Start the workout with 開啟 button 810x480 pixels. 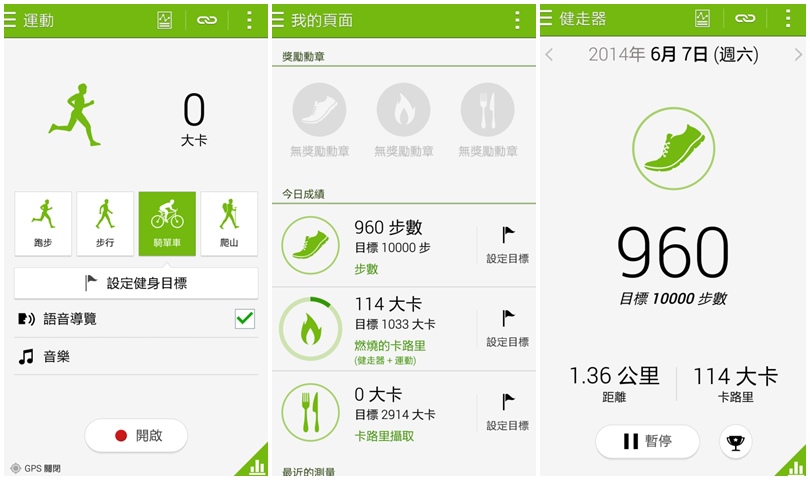click(x=136, y=435)
